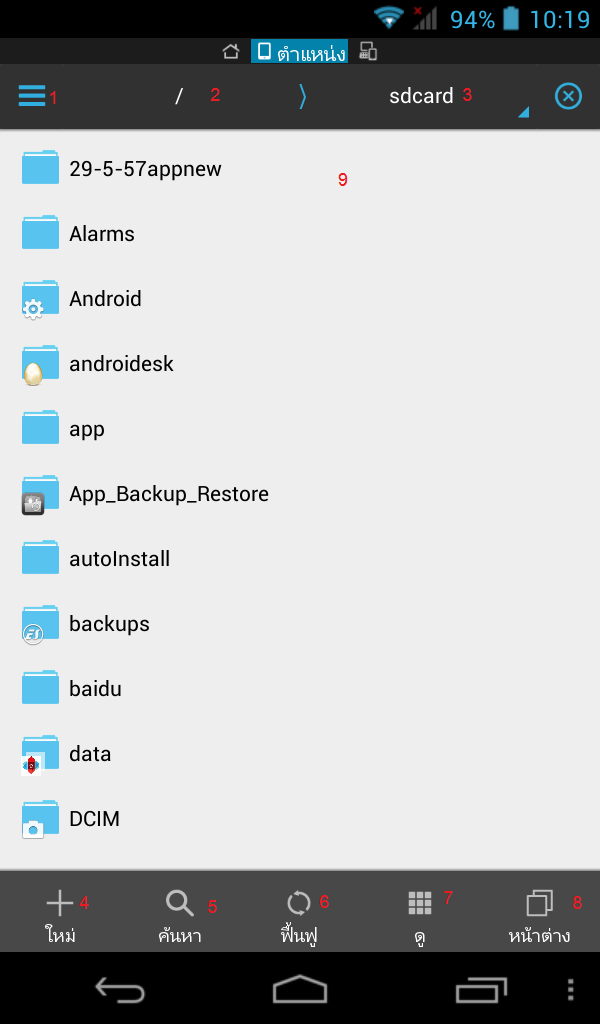This screenshot has height=1024, width=600.
Task: Open the DCIM folder
Action: tap(94, 819)
